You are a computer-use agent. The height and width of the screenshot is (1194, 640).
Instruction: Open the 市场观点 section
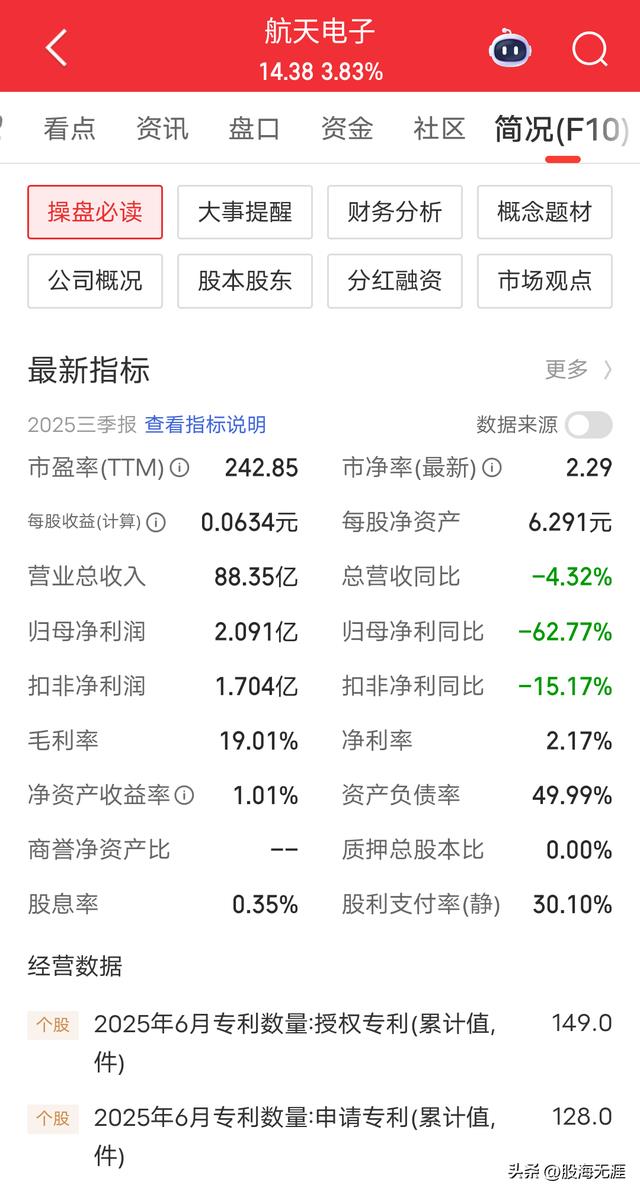[545, 281]
